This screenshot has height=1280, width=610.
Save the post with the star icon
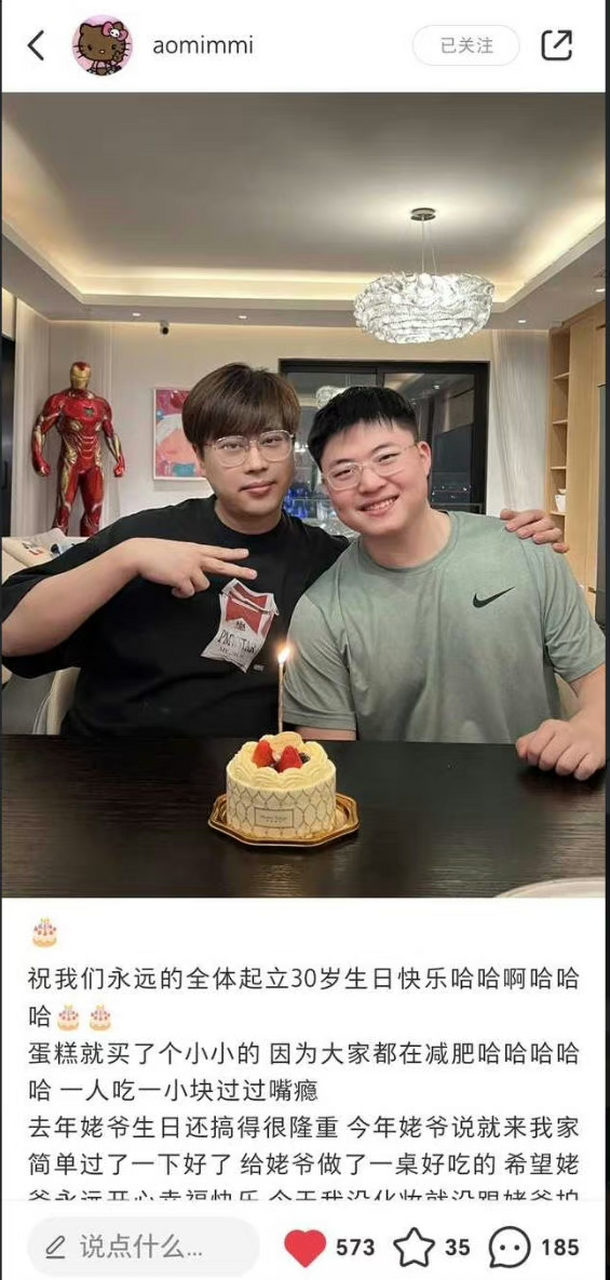[x=413, y=1247]
